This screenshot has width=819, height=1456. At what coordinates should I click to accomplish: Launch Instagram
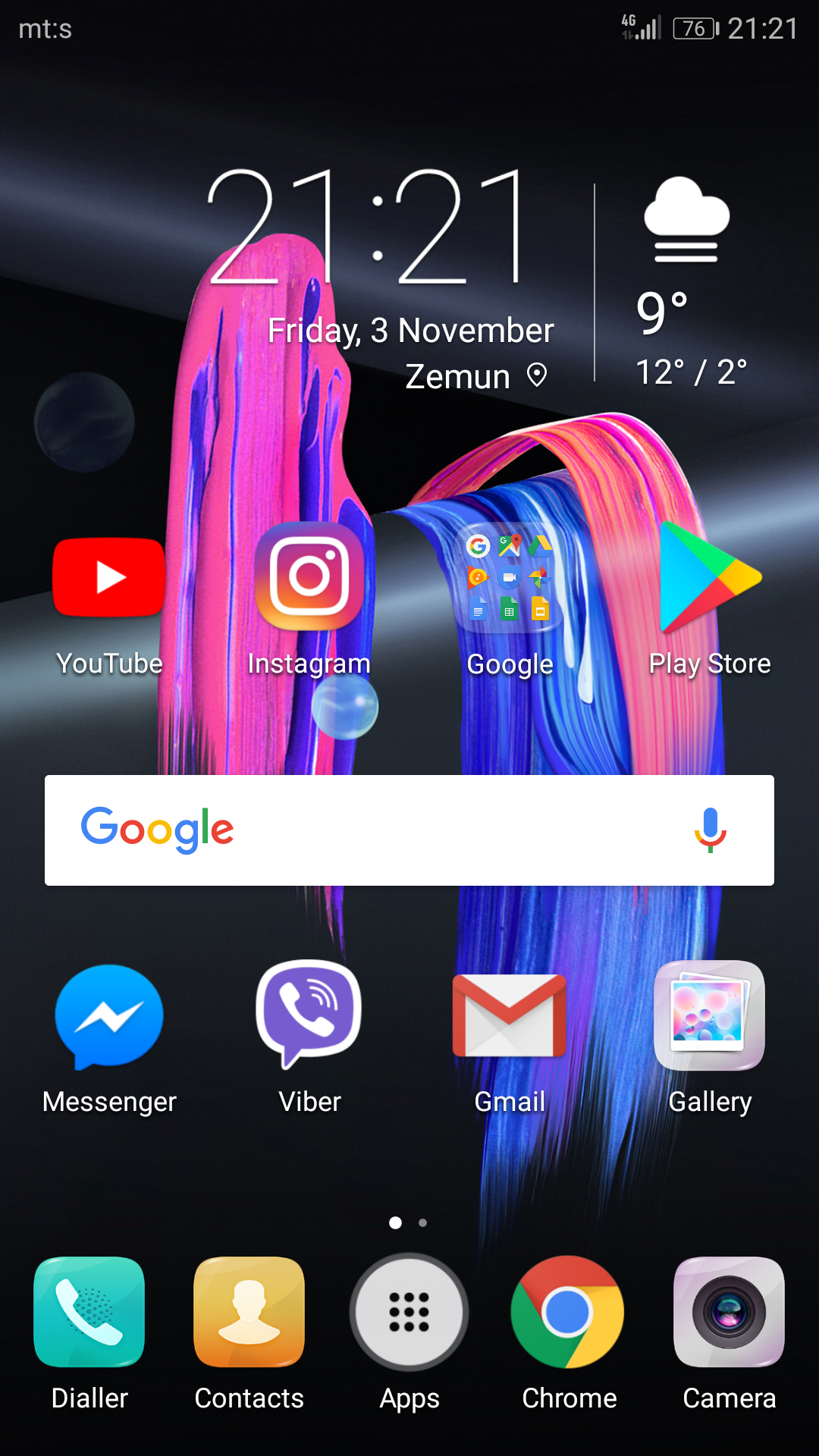(x=309, y=578)
